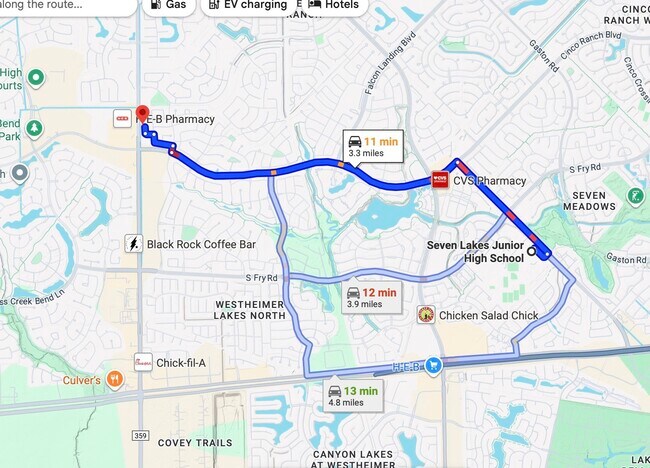Open the Black Rock Coffee Bar marker
The width and height of the screenshot is (650, 468).
click(133, 244)
